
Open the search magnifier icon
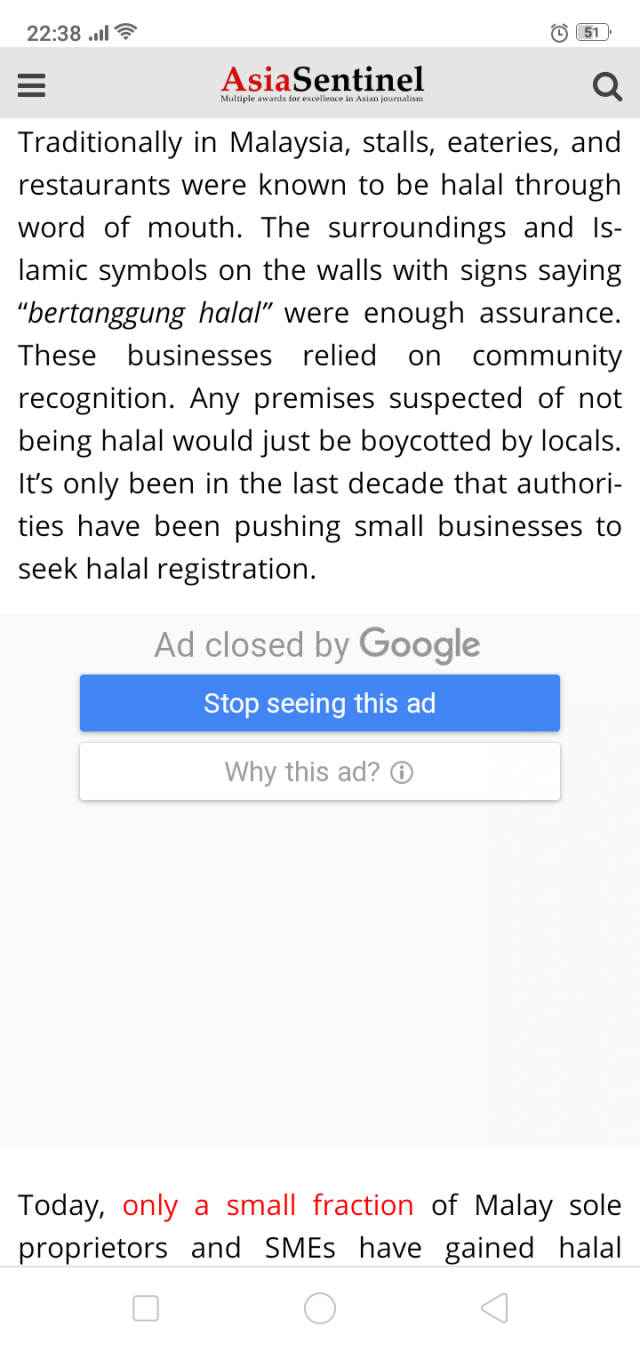(607, 87)
